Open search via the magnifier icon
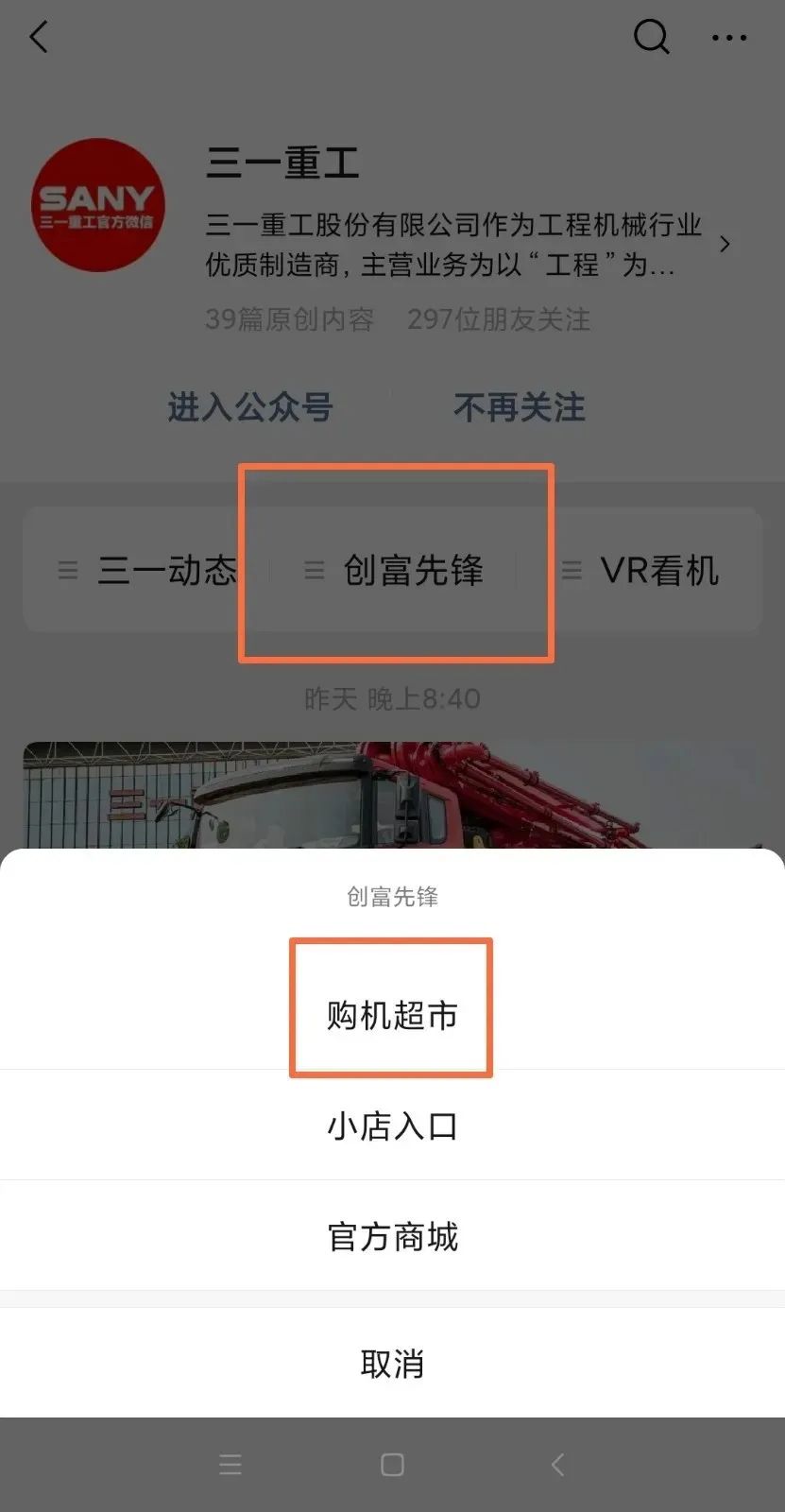Image resolution: width=785 pixels, height=1512 pixels. (x=651, y=38)
